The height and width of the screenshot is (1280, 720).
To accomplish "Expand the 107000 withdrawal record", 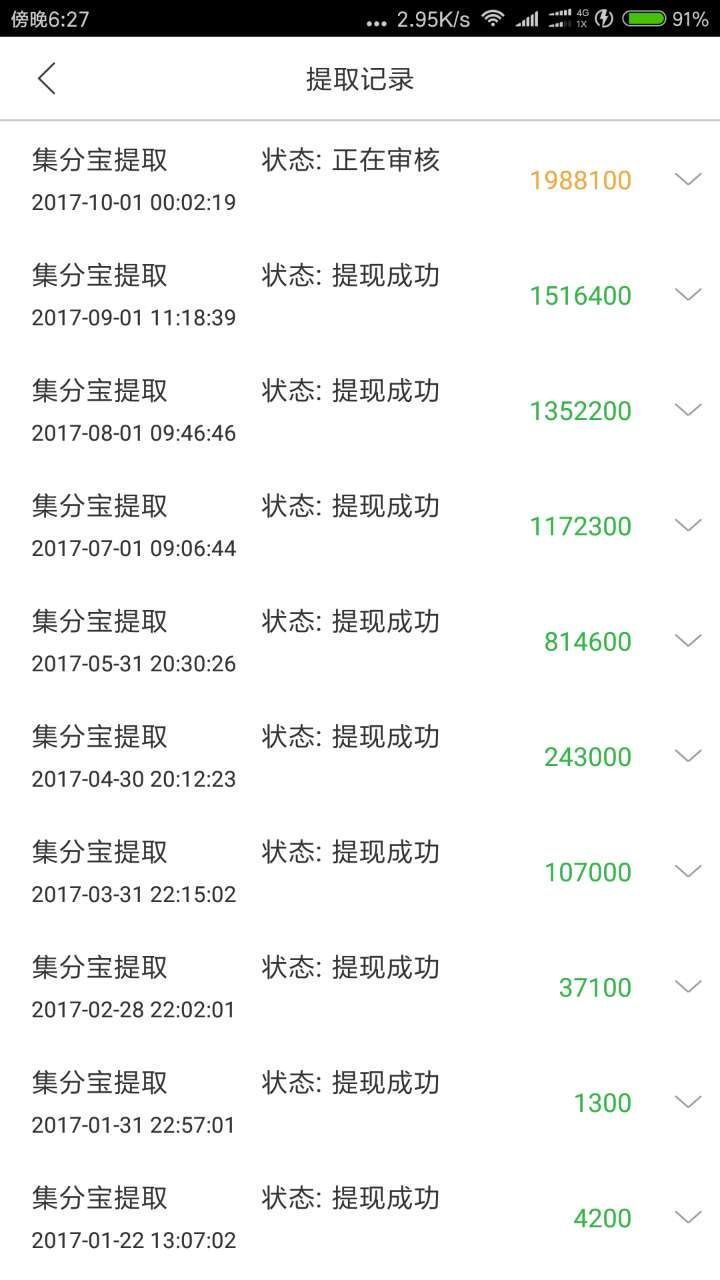I will pos(688,871).
